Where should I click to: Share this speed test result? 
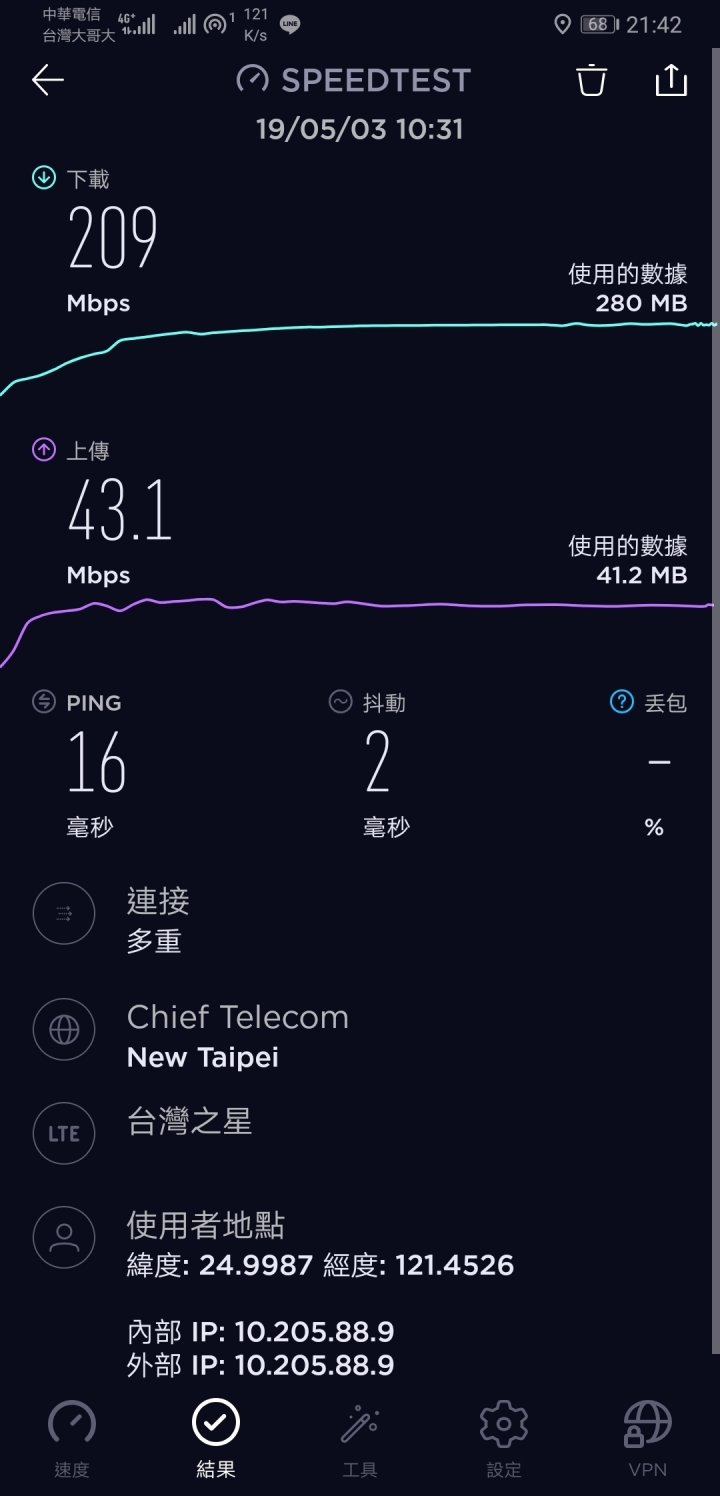tap(671, 80)
